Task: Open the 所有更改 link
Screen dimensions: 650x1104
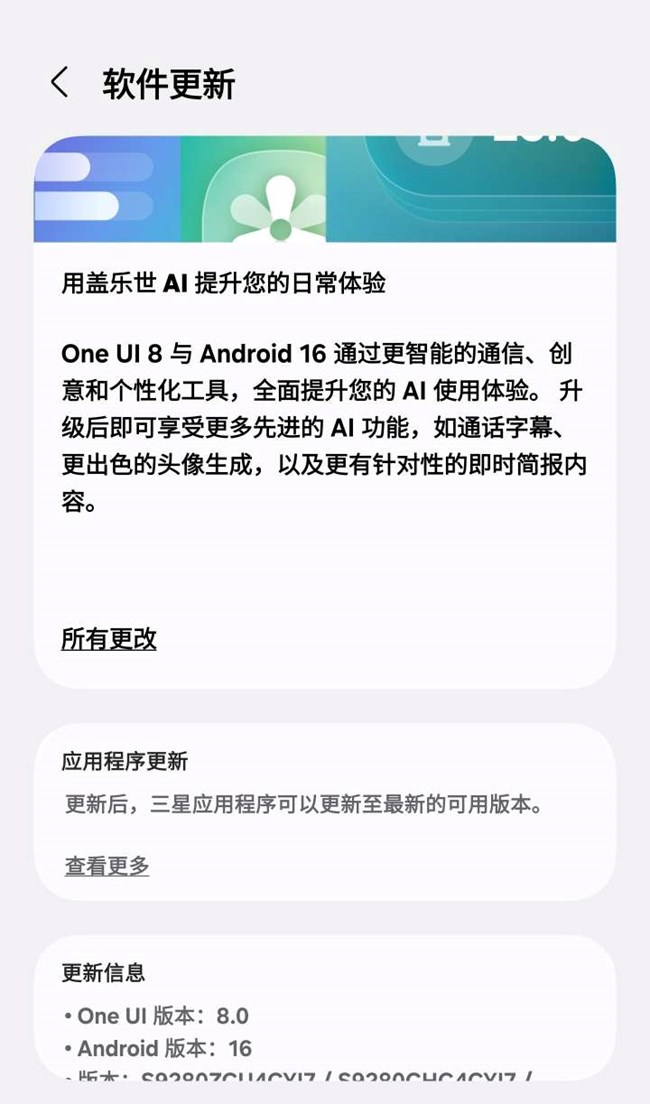Action: (109, 639)
